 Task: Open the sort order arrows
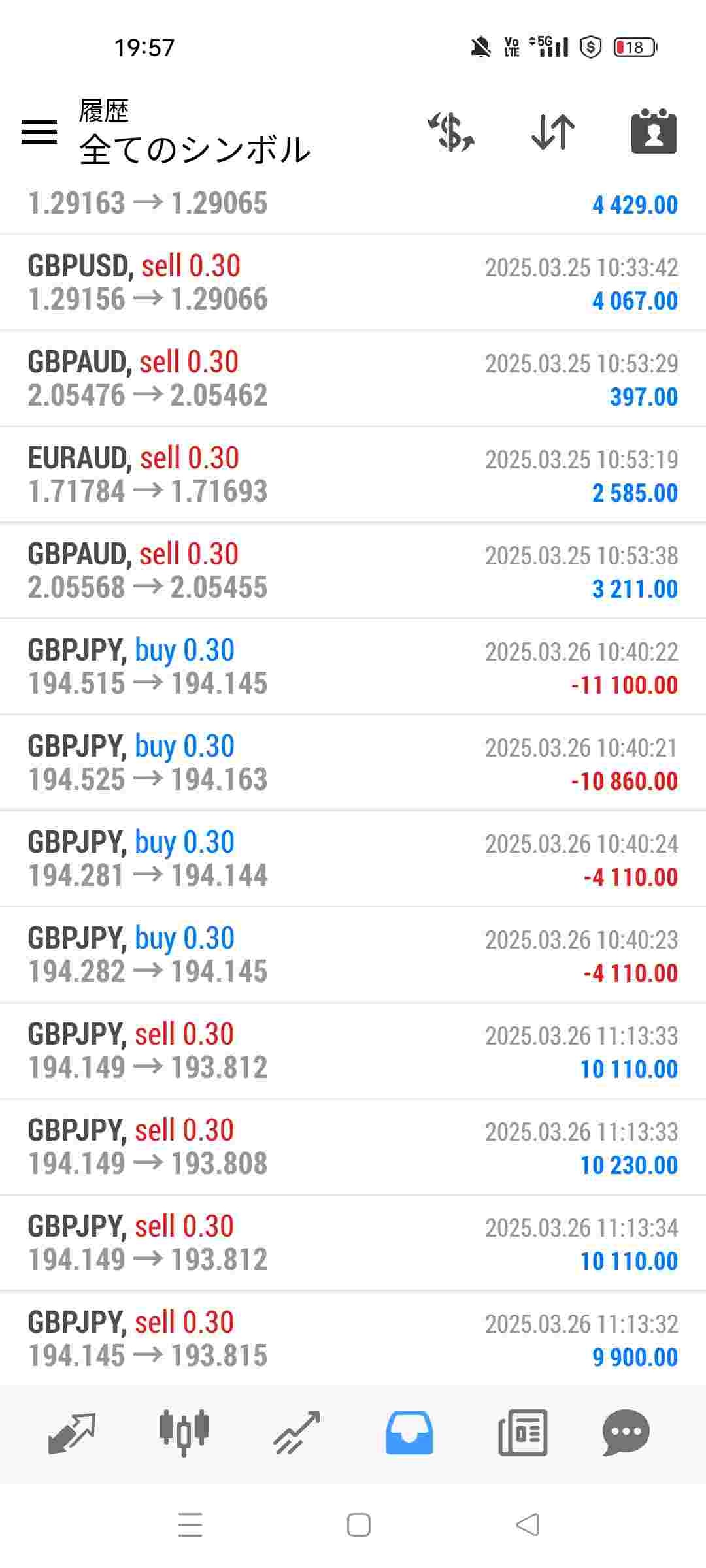point(553,132)
